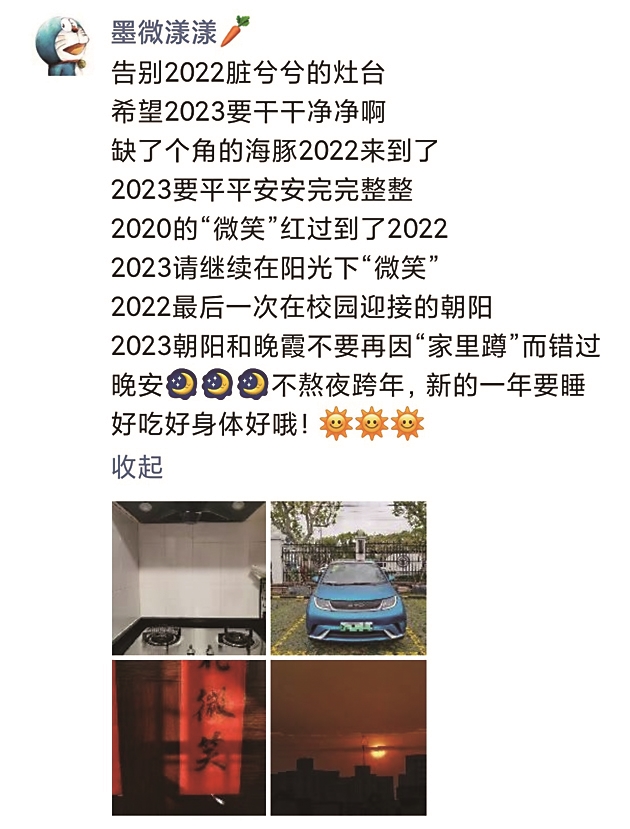
Task: View the blue car photo
Action: [x=349, y=577]
